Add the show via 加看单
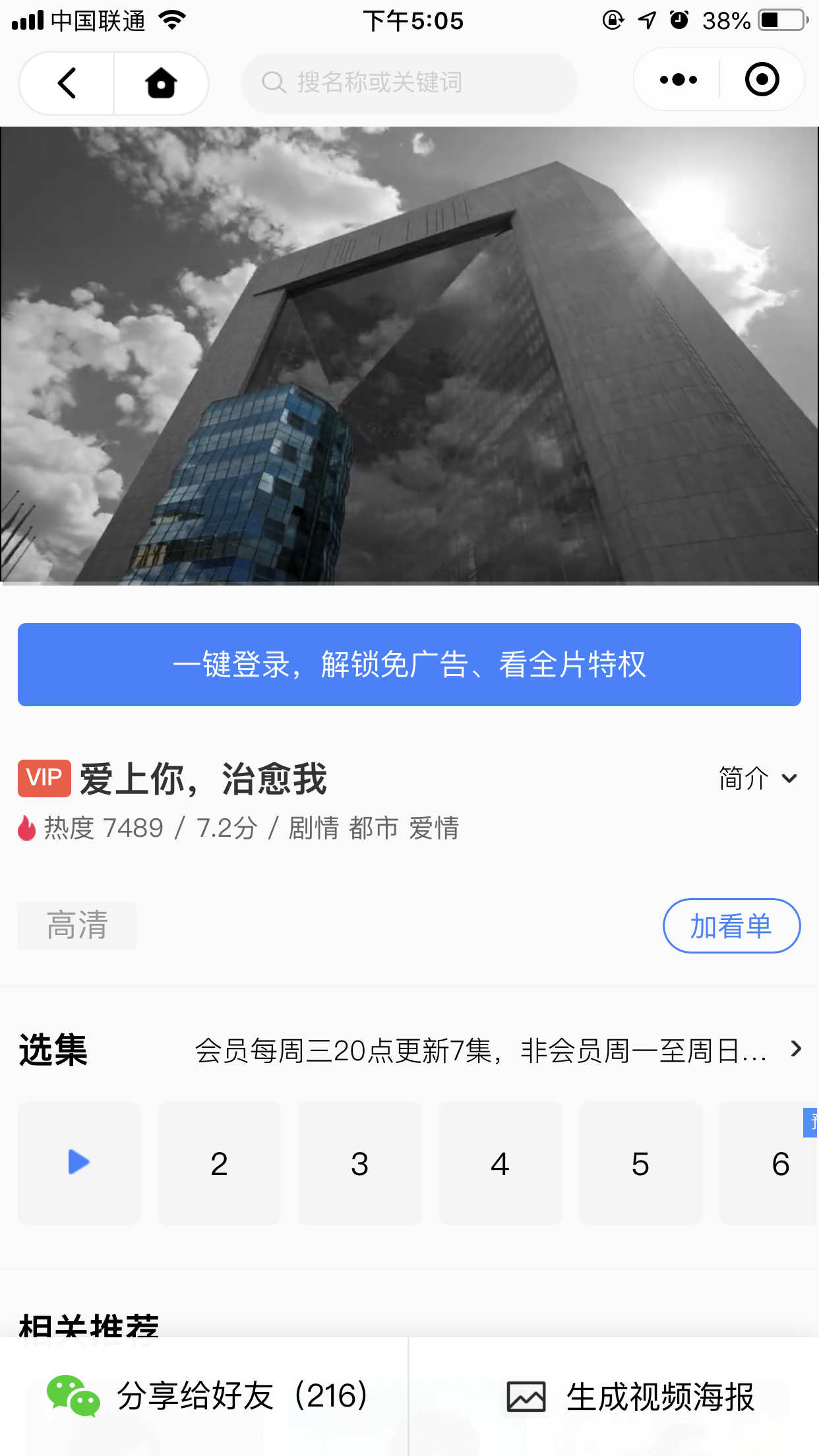 click(731, 926)
